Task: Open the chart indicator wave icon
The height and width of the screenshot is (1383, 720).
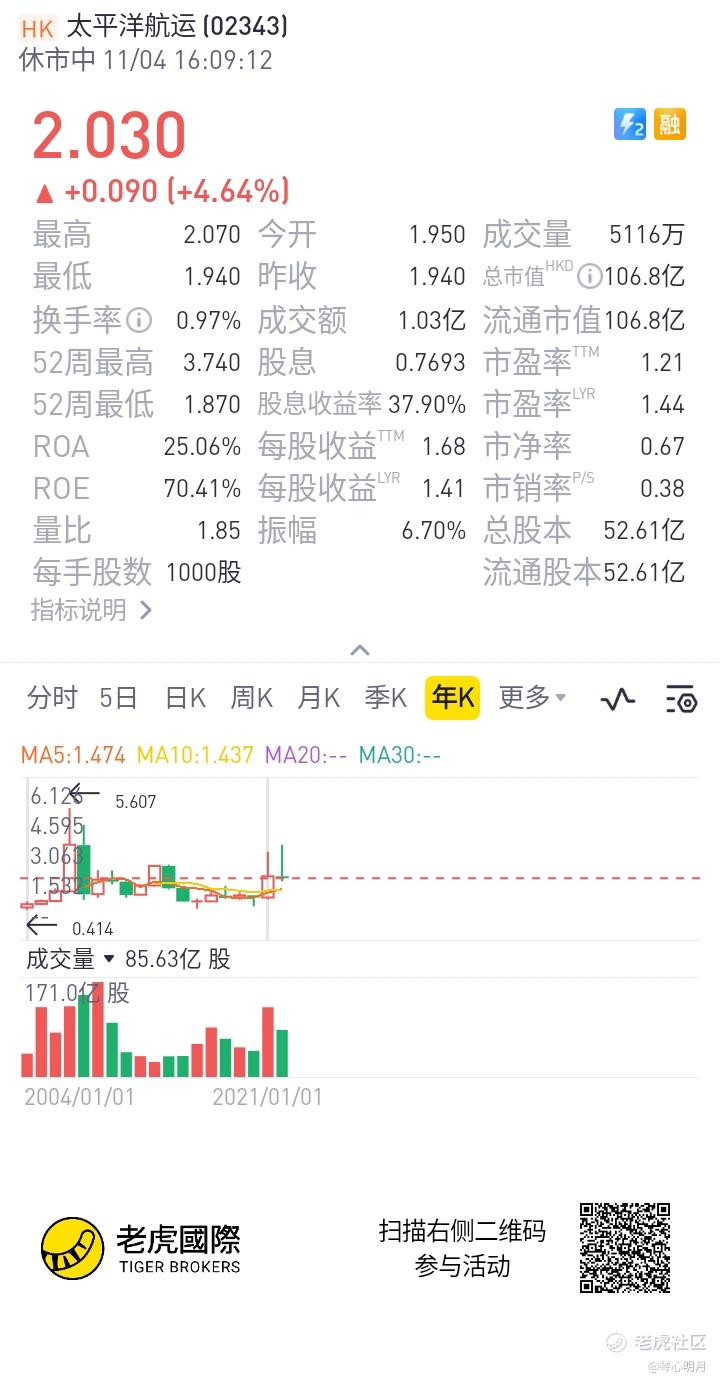Action: coord(618,699)
